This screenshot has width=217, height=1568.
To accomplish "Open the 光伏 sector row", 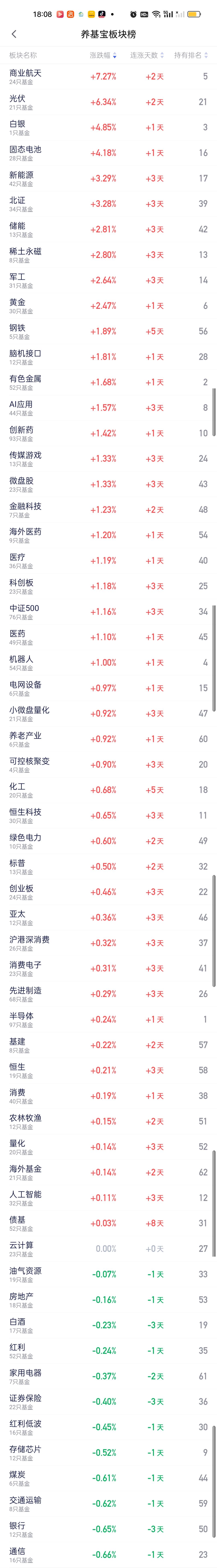I will (x=108, y=102).
